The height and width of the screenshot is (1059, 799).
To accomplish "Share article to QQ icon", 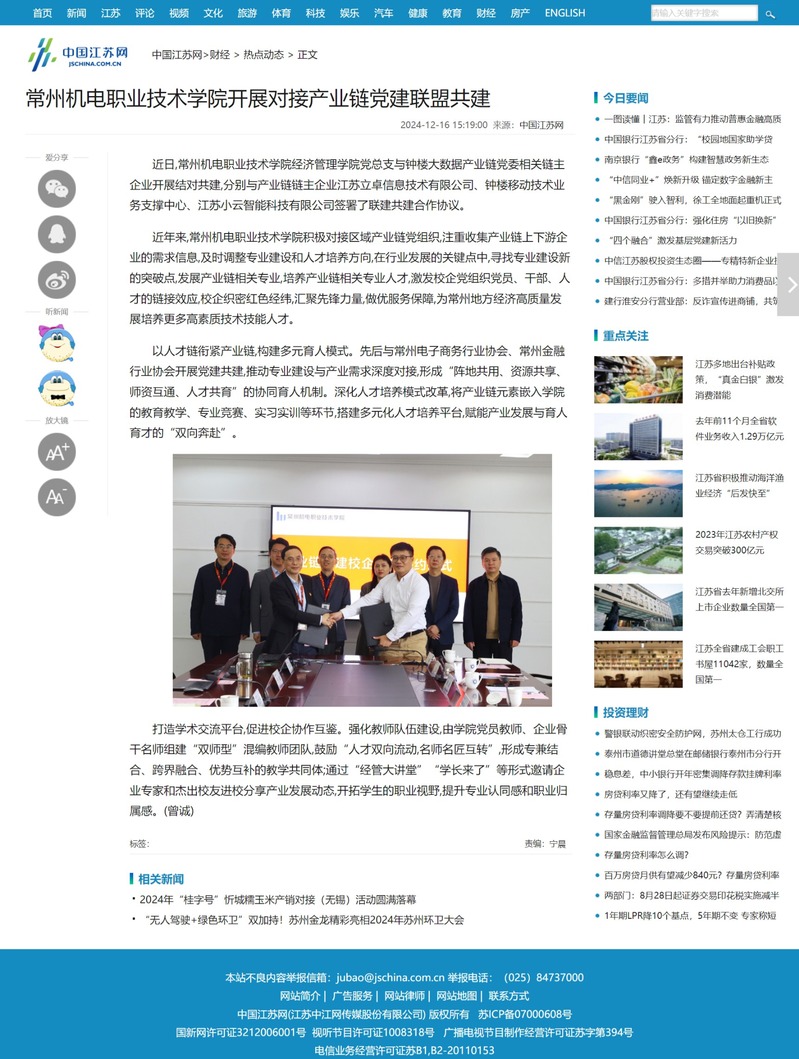I will click(57, 234).
